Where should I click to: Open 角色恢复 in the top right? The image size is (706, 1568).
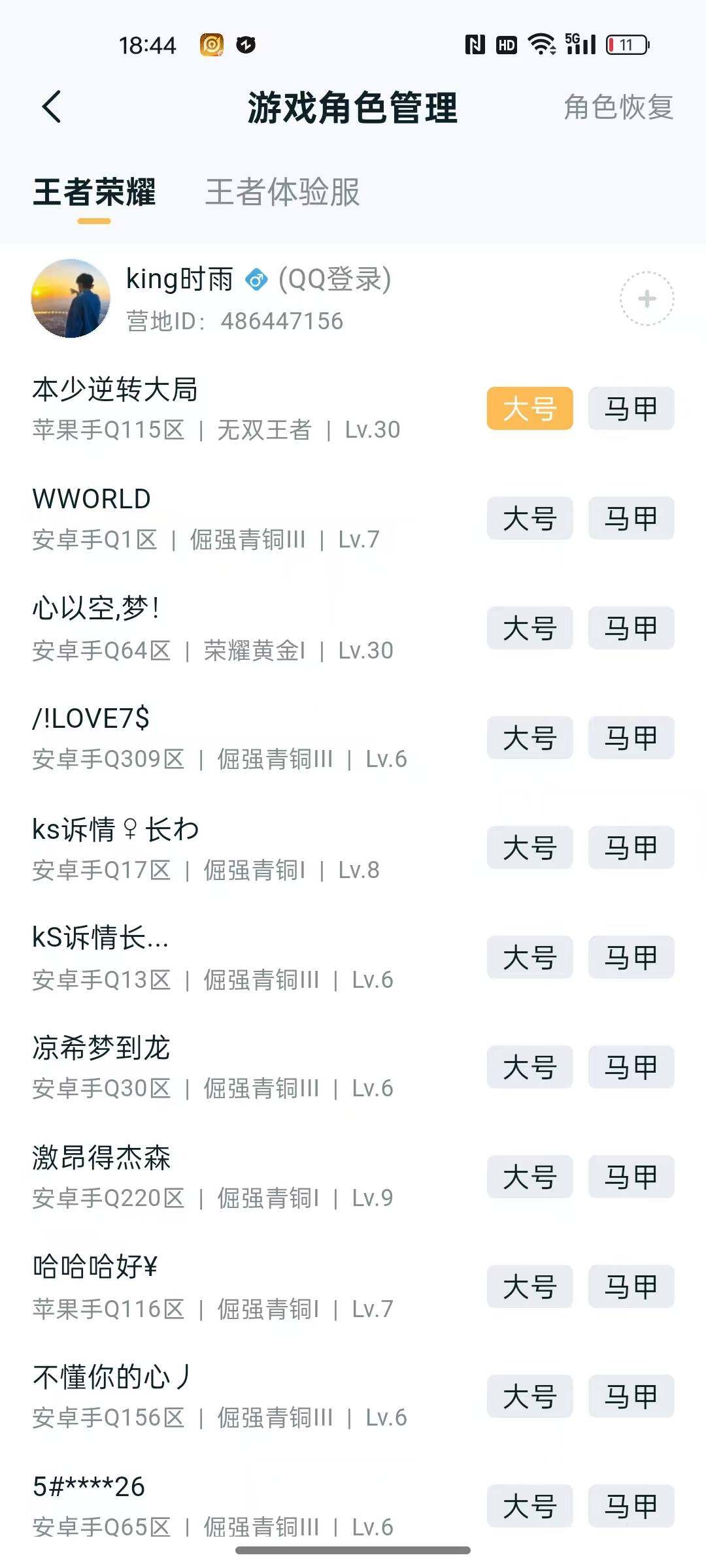pos(619,106)
